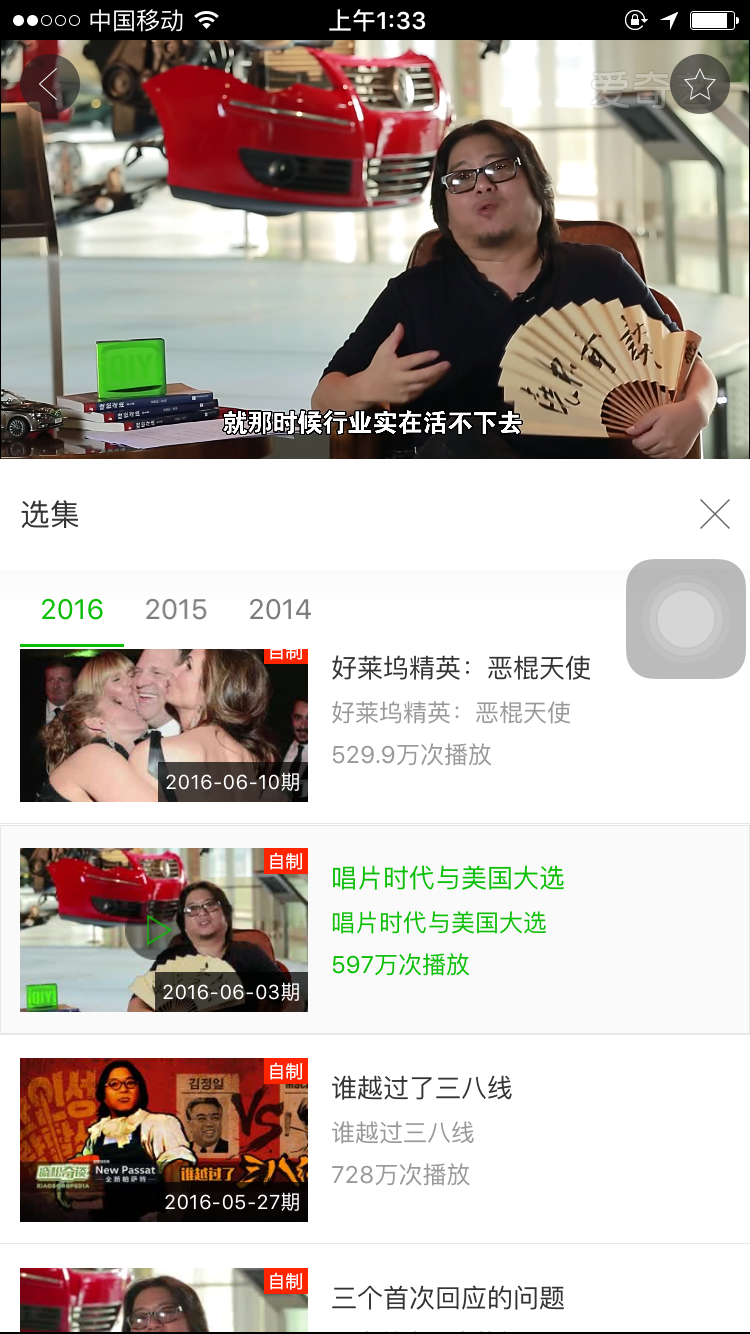The height and width of the screenshot is (1334, 750).
Task: Go back using the arrow over the video
Action: (x=49, y=85)
